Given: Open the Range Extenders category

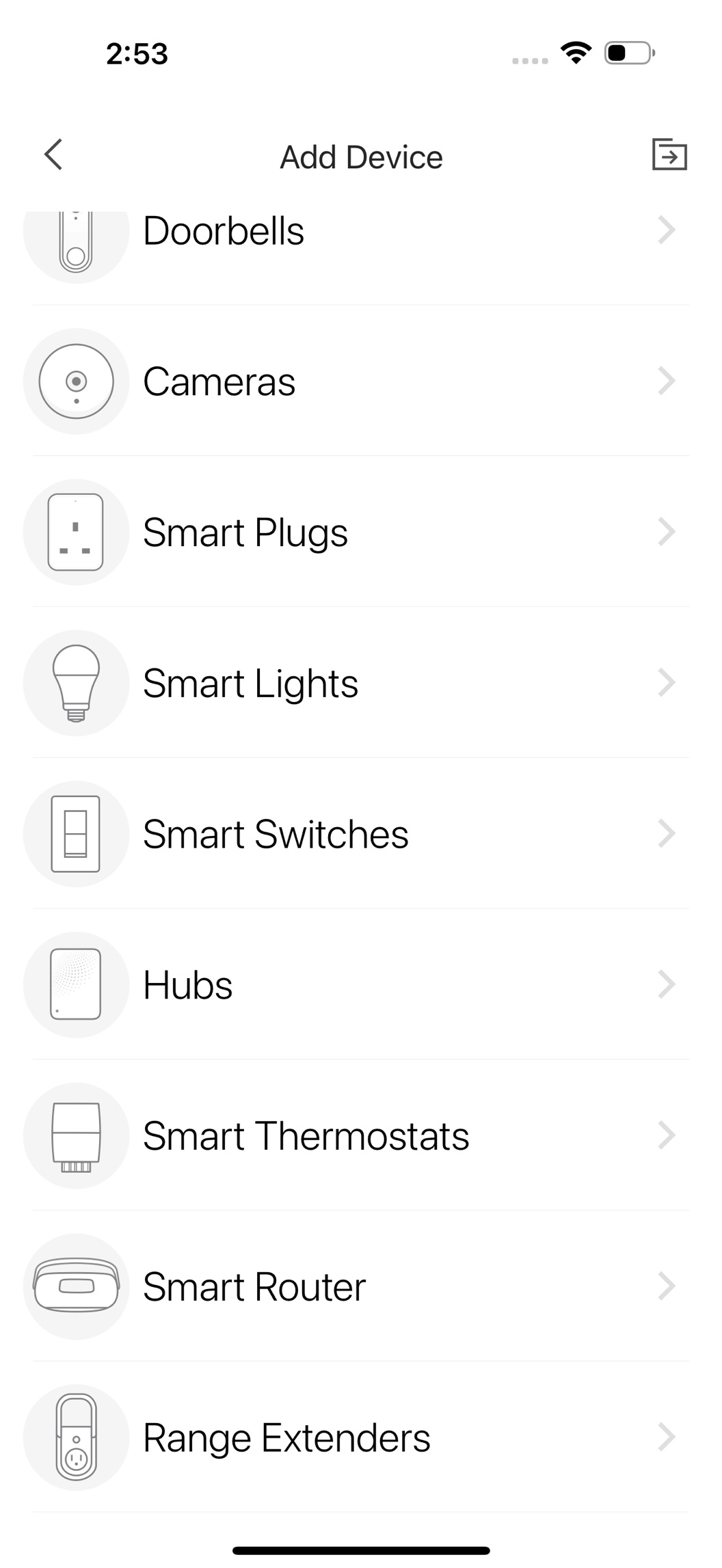Looking at the screenshot, I should [361, 1437].
